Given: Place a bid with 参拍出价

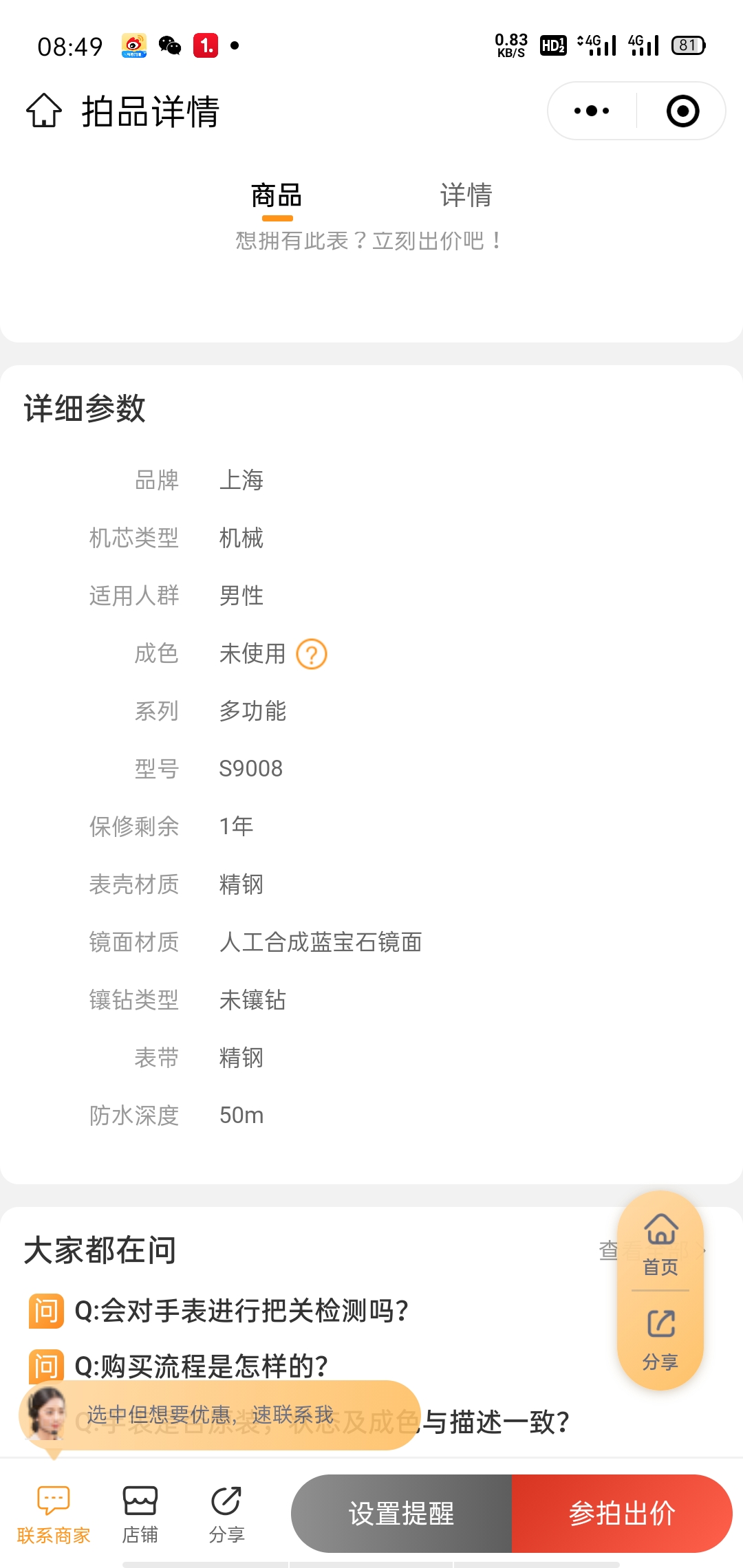Looking at the screenshot, I should [x=622, y=1513].
